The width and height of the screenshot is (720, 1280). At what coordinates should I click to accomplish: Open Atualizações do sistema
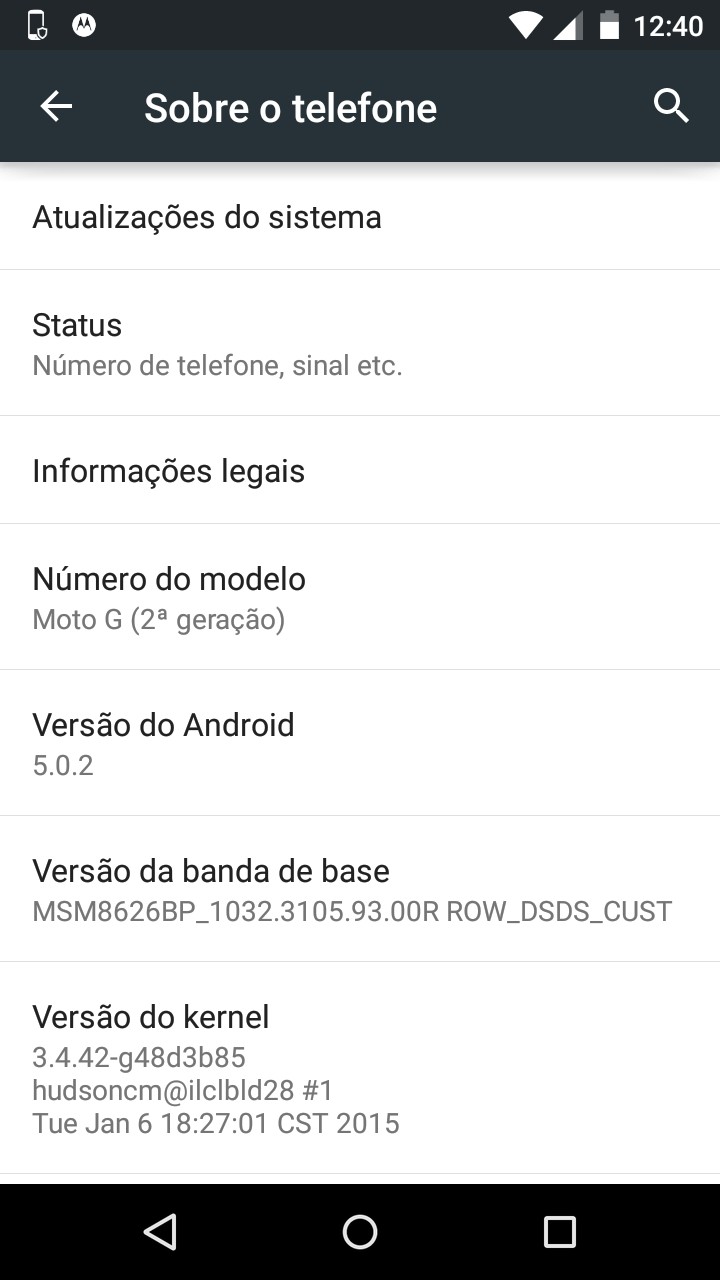360,216
